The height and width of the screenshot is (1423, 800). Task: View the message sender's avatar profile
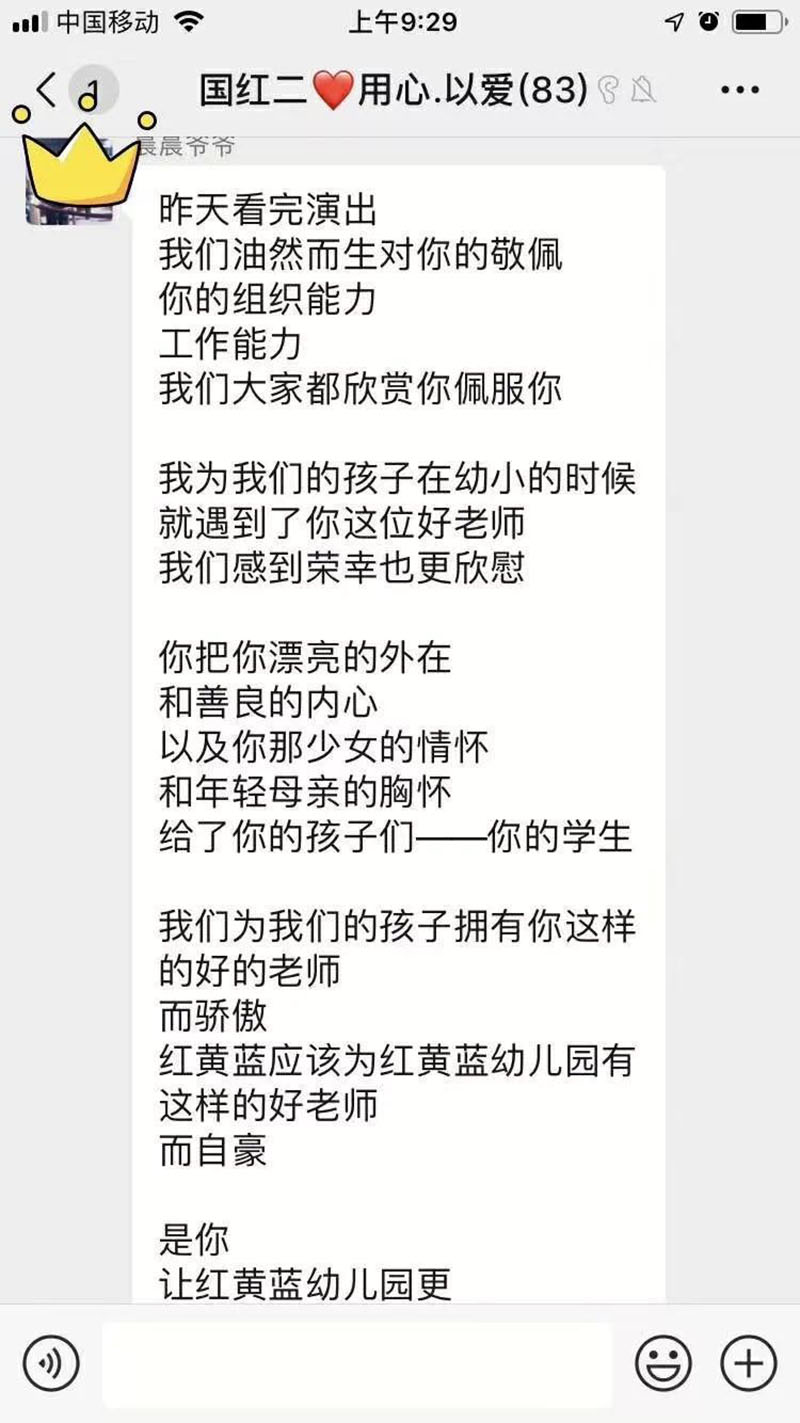[x=75, y=180]
